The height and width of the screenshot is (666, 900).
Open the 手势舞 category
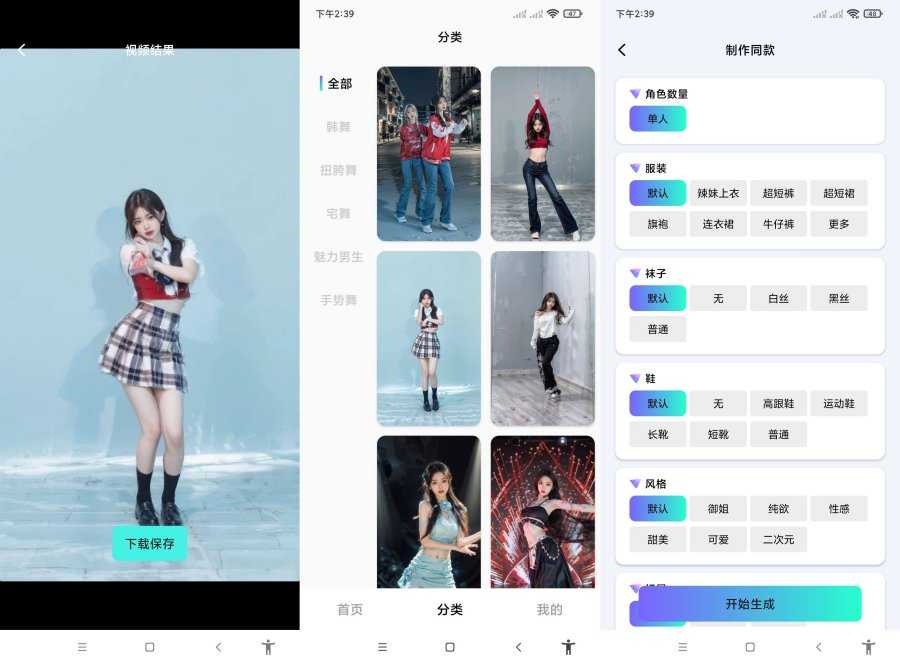pyautogui.click(x=339, y=300)
